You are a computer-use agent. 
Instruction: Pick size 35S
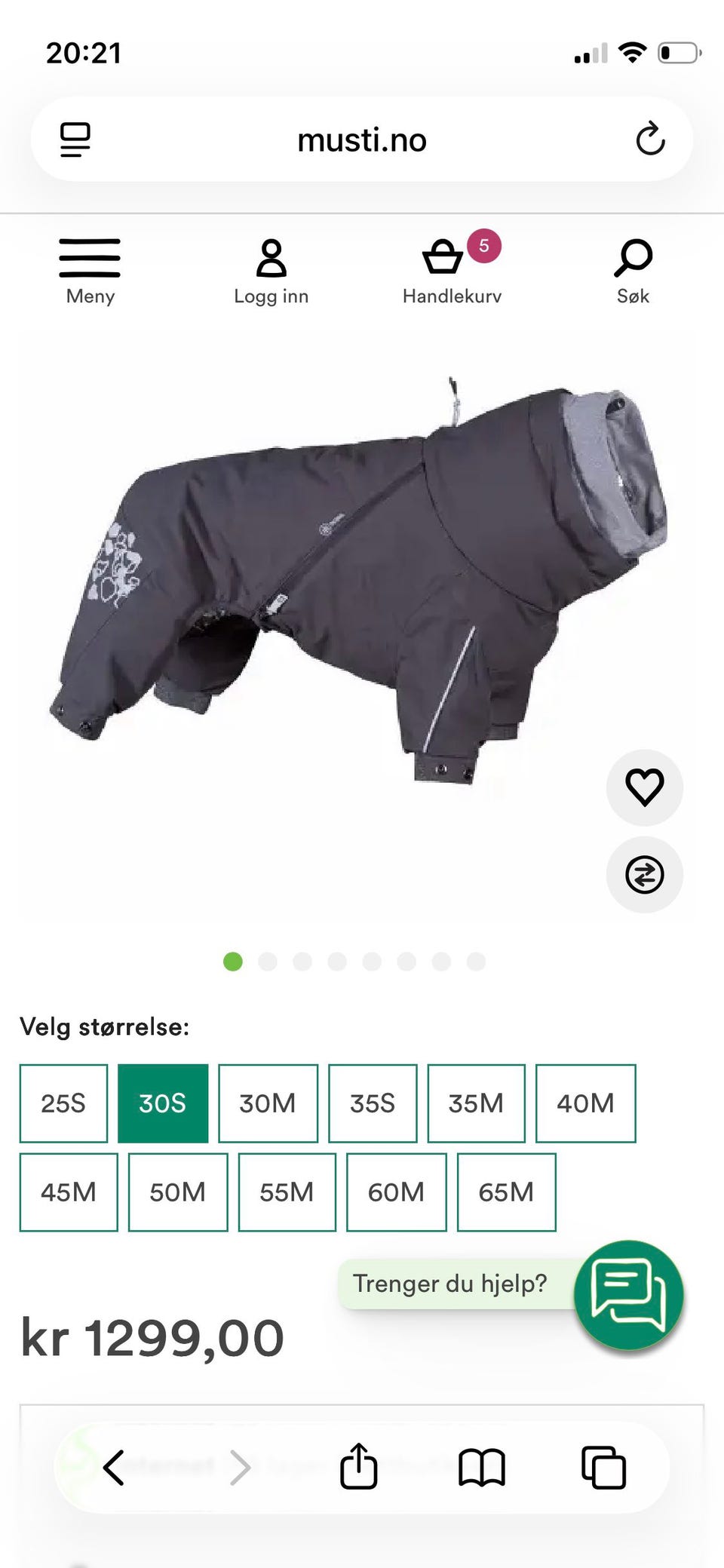pyautogui.click(x=373, y=1103)
